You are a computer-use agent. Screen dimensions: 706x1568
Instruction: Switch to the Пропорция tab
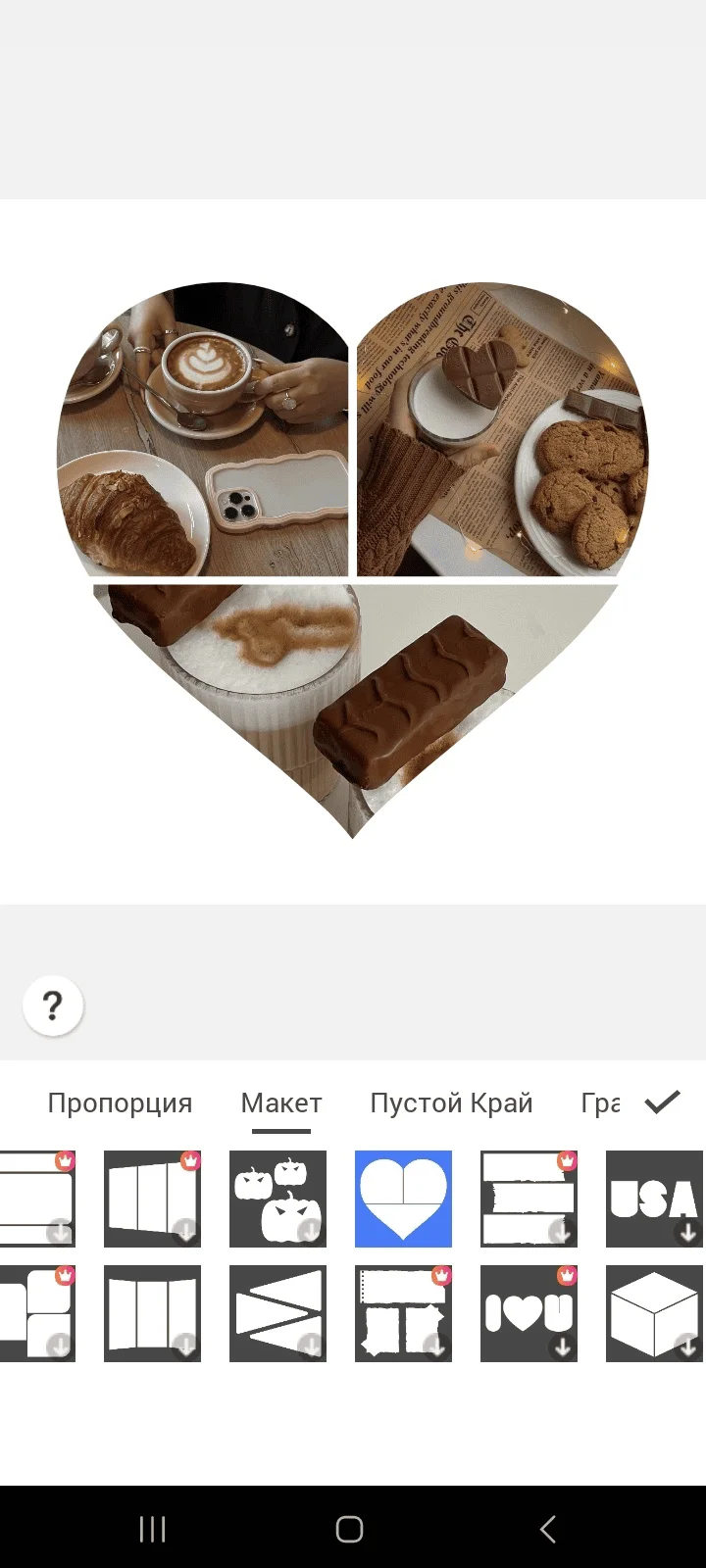tap(120, 1102)
